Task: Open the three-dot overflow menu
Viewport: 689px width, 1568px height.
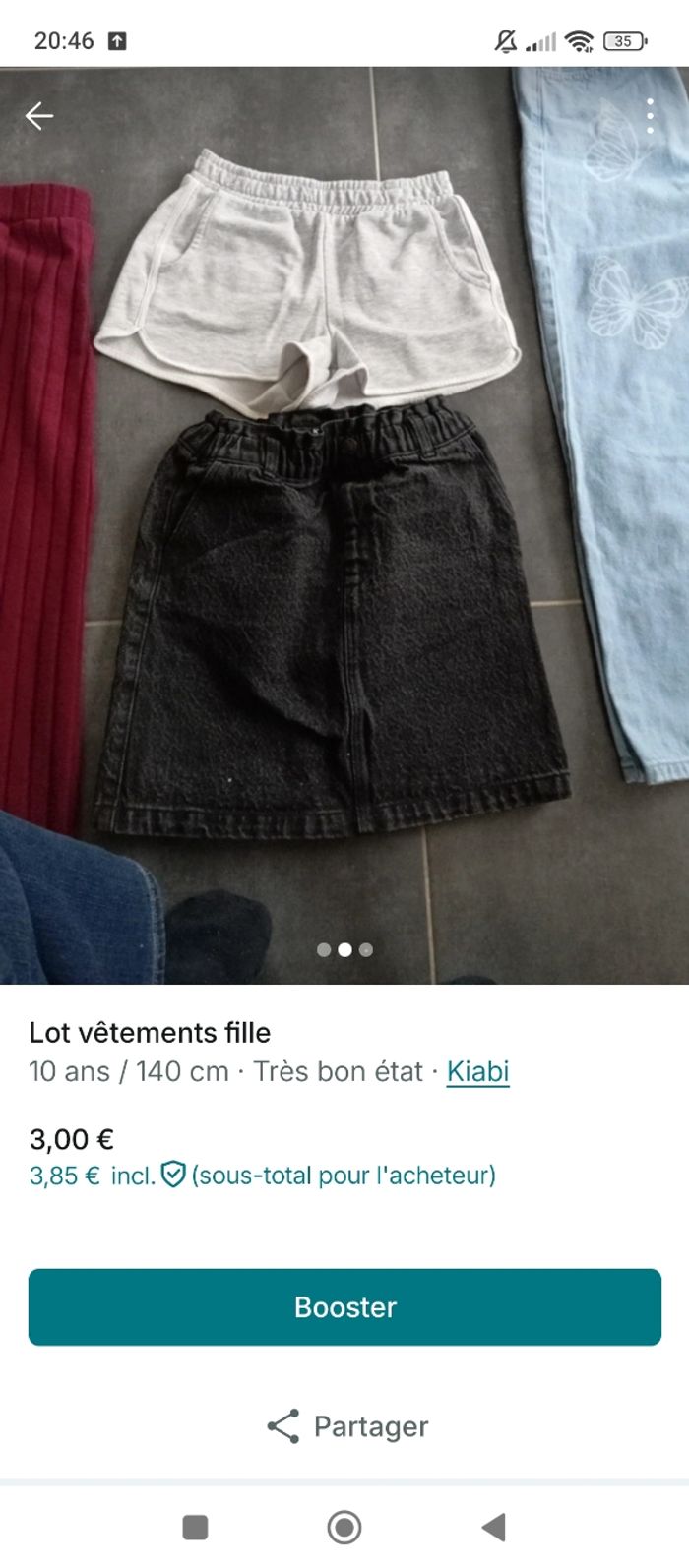Action: tap(650, 116)
